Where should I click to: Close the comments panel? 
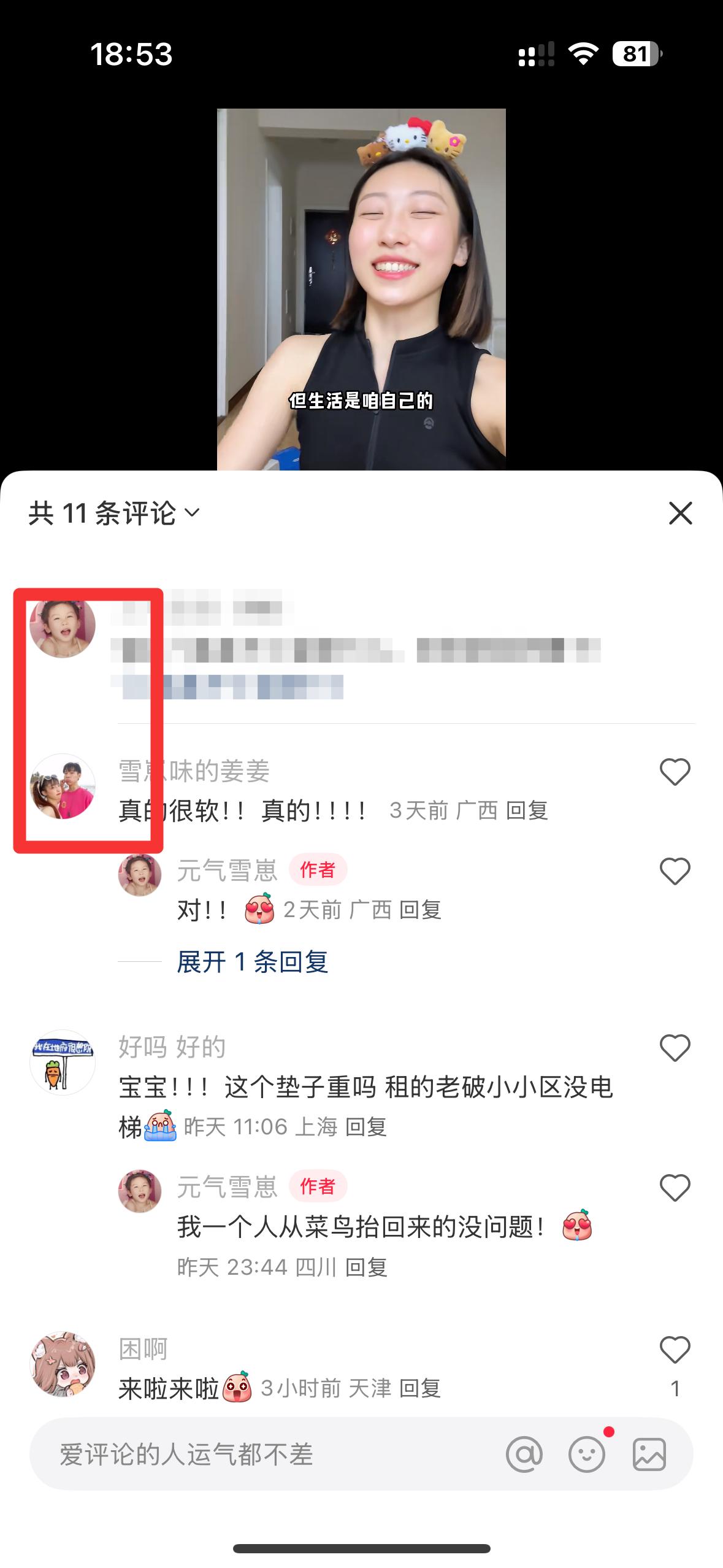[680, 513]
